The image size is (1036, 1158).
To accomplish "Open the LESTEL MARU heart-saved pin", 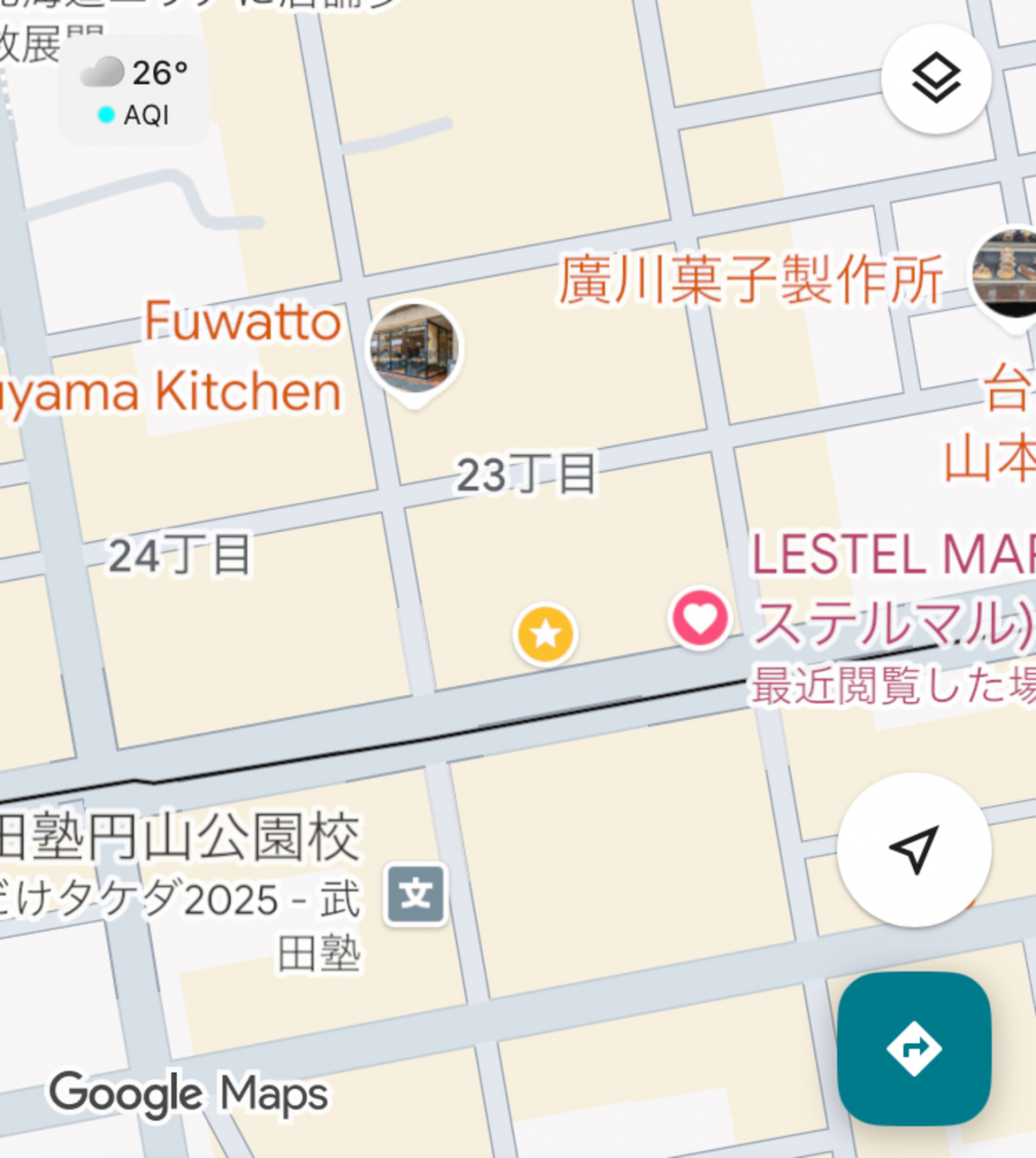I will tap(699, 619).
